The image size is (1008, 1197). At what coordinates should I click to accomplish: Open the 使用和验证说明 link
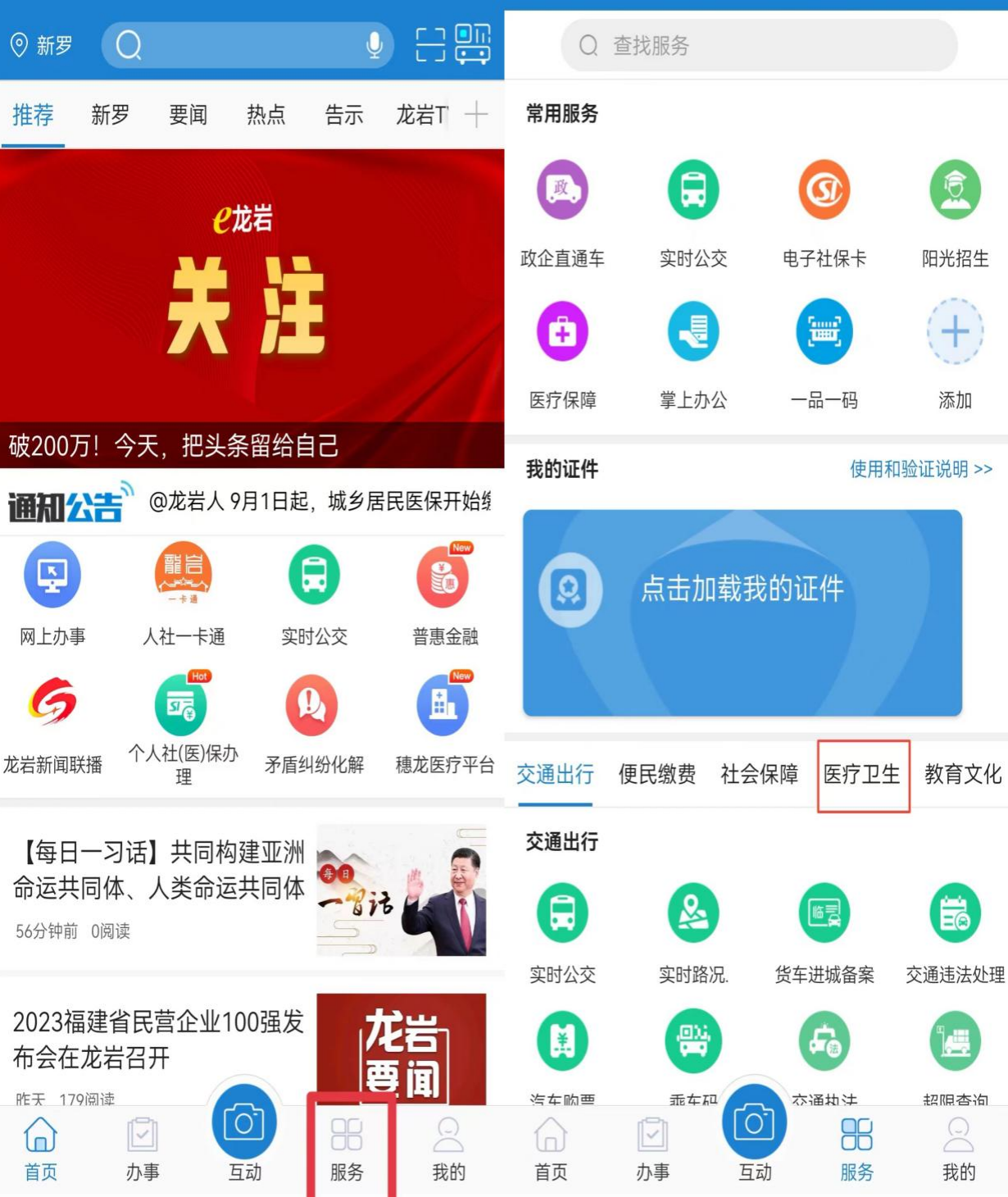pos(920,469)
